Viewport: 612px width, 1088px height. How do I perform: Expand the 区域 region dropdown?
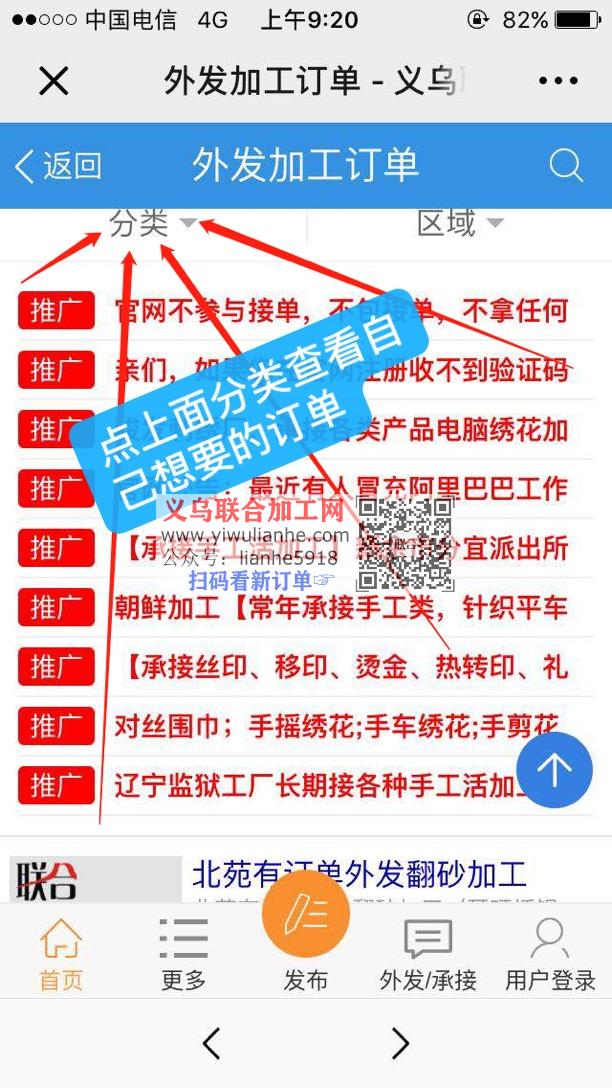coord(459,224)
